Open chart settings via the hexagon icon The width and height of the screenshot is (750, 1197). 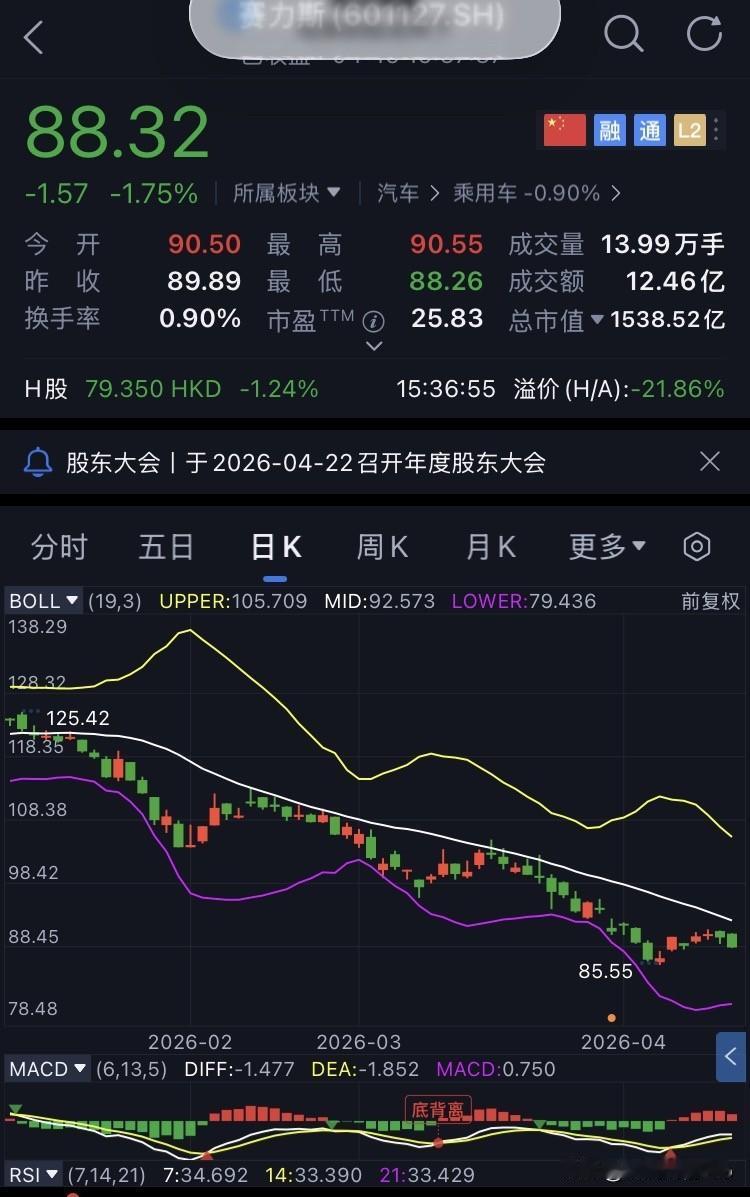click(x=696, y=547)
